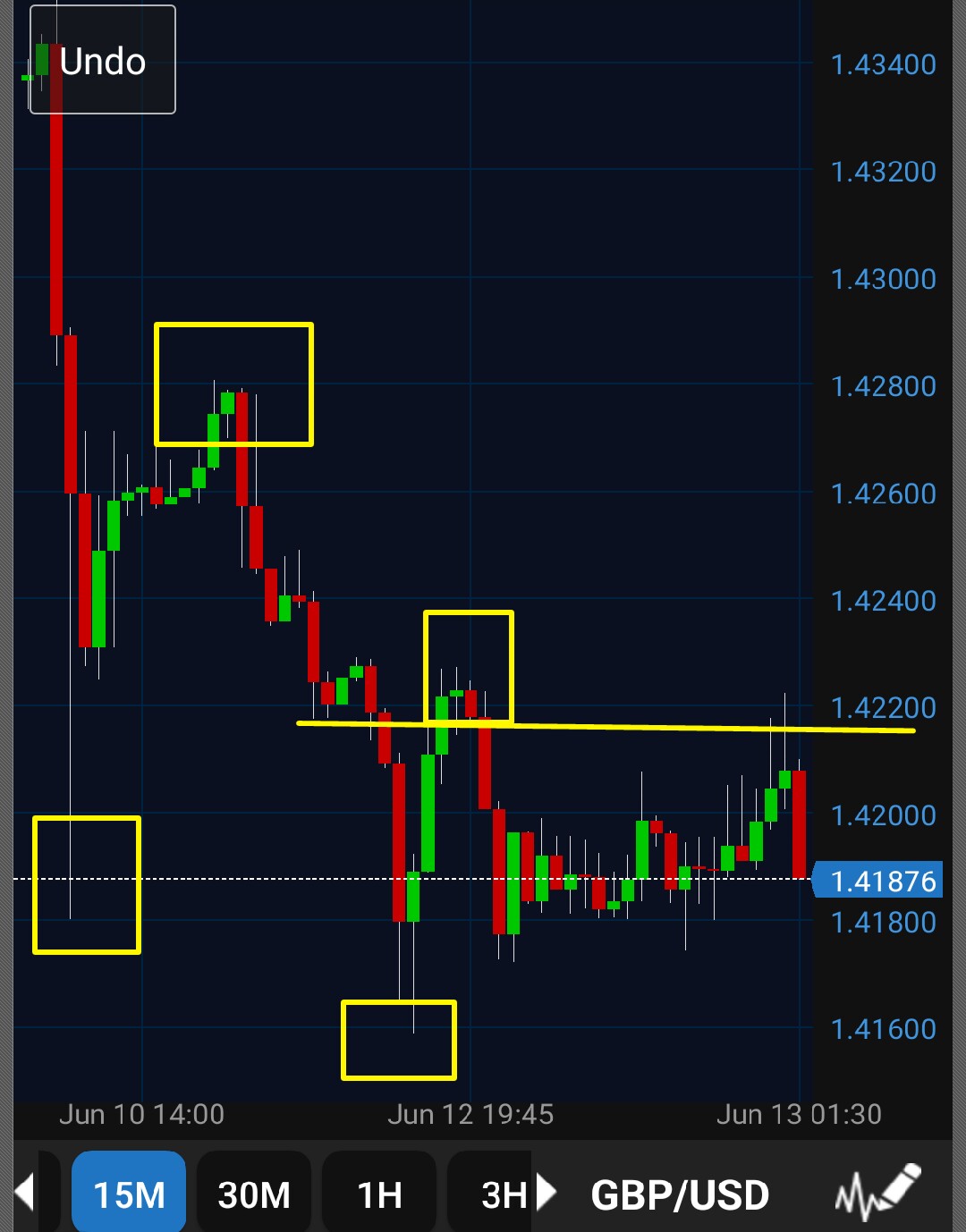
Task: Open the chart drawing tools
Action: [x=878, y=1192]
